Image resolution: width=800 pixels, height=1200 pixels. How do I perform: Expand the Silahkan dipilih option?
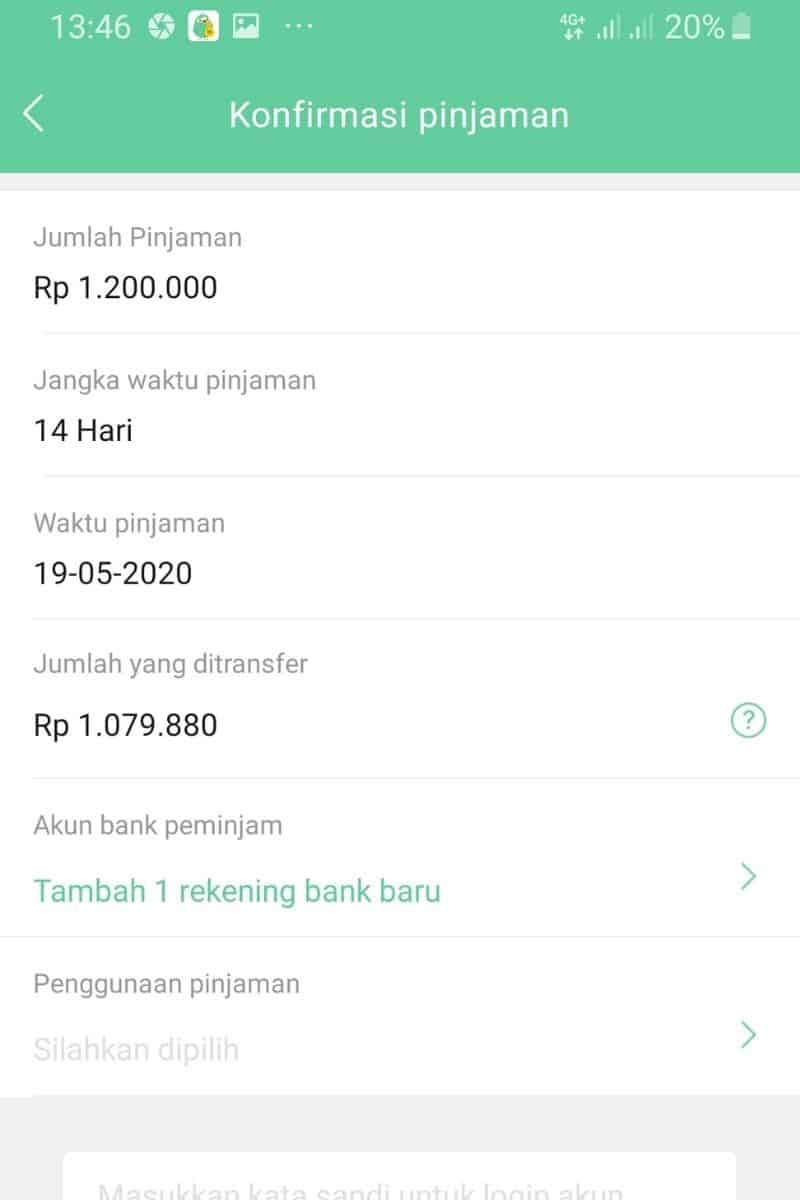point(136,1049)
